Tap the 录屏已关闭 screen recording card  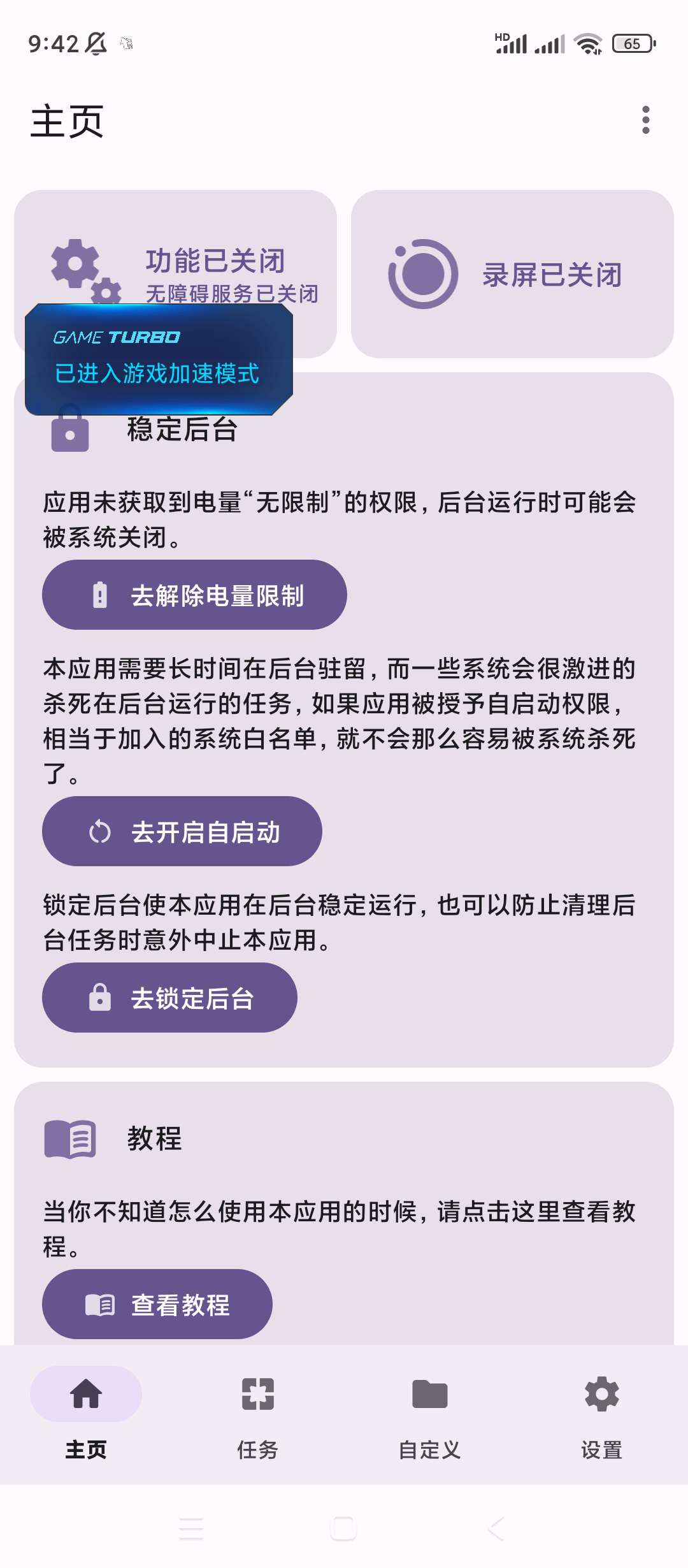pyautogui.click(x=512, y=274)
